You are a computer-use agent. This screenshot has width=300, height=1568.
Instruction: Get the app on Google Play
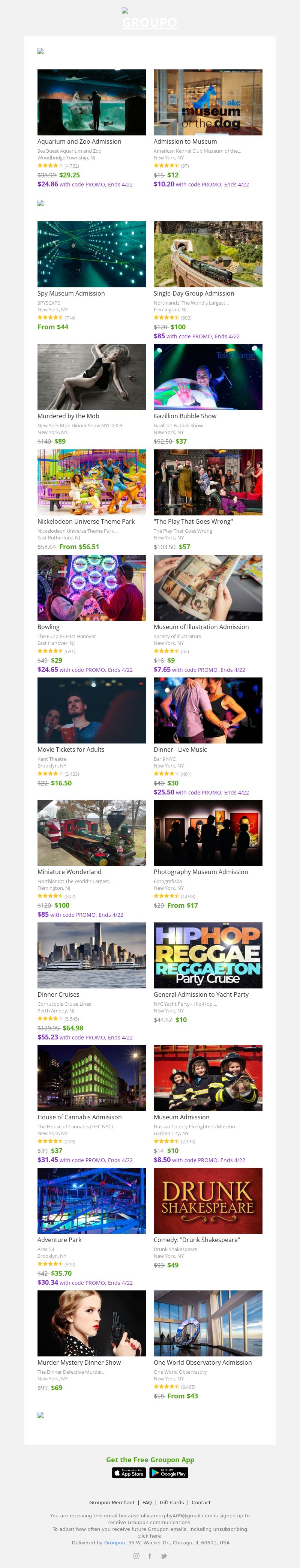point(168,1472)
